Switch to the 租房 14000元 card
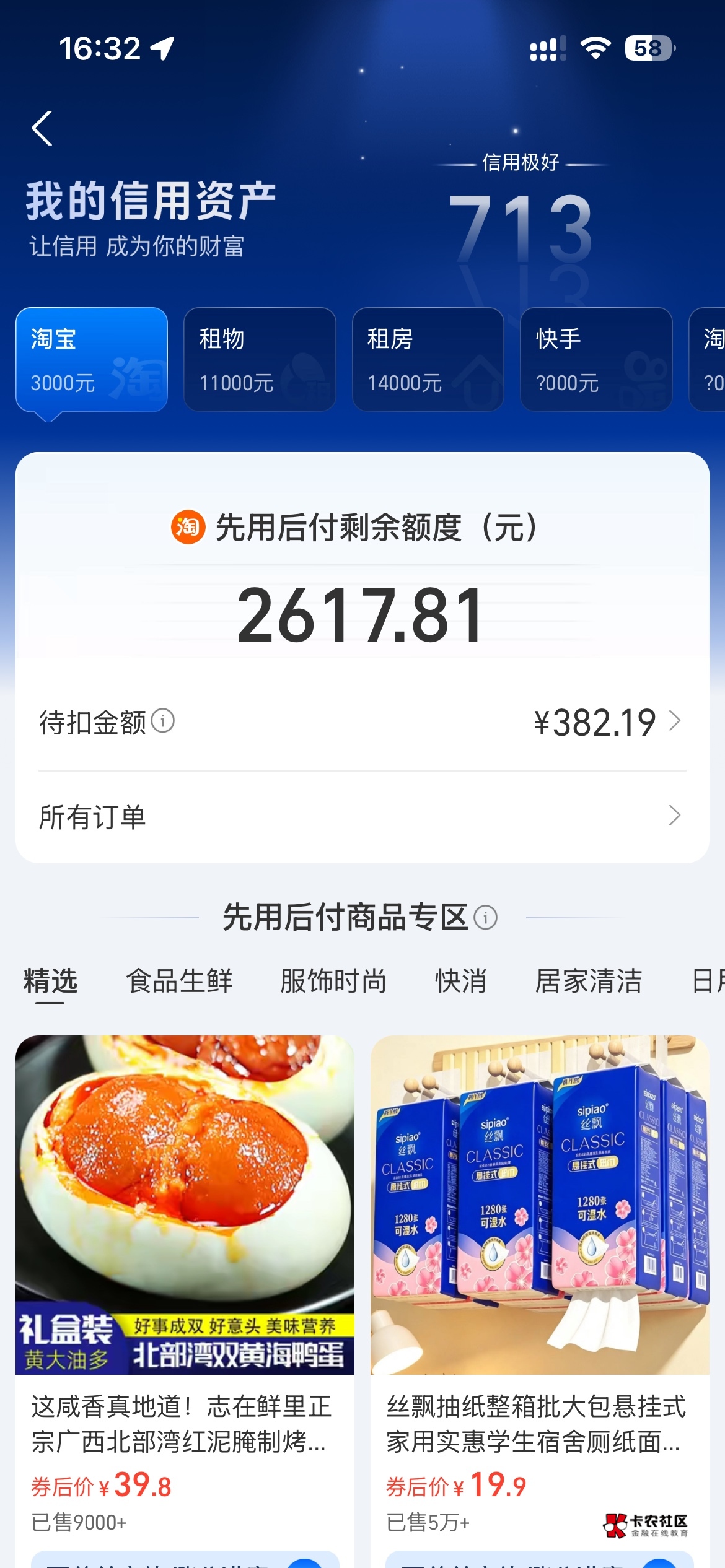The height and width of the screenshot is (1568, 725). (428, 360)
